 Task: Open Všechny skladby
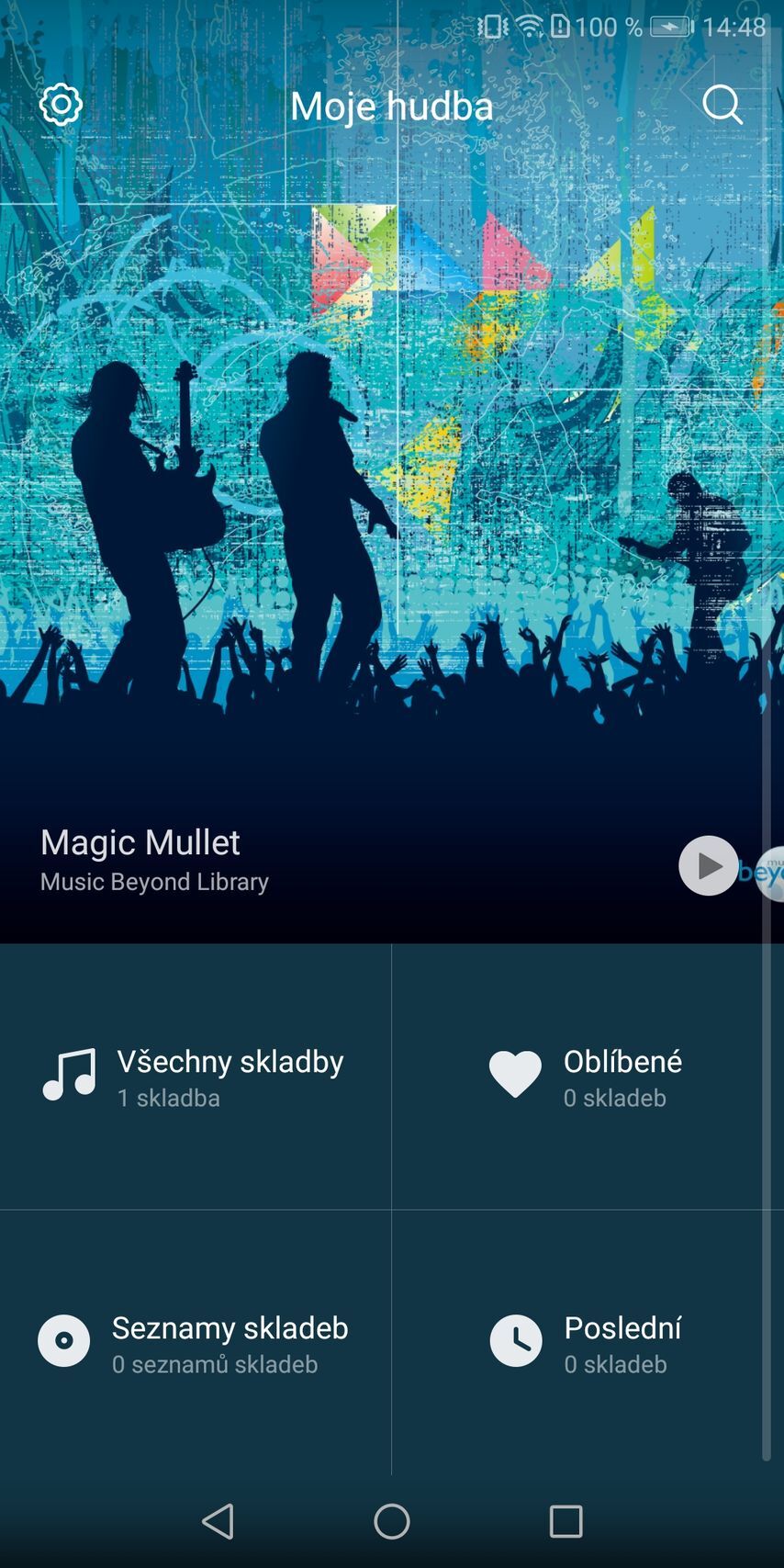pos(196,1077)
